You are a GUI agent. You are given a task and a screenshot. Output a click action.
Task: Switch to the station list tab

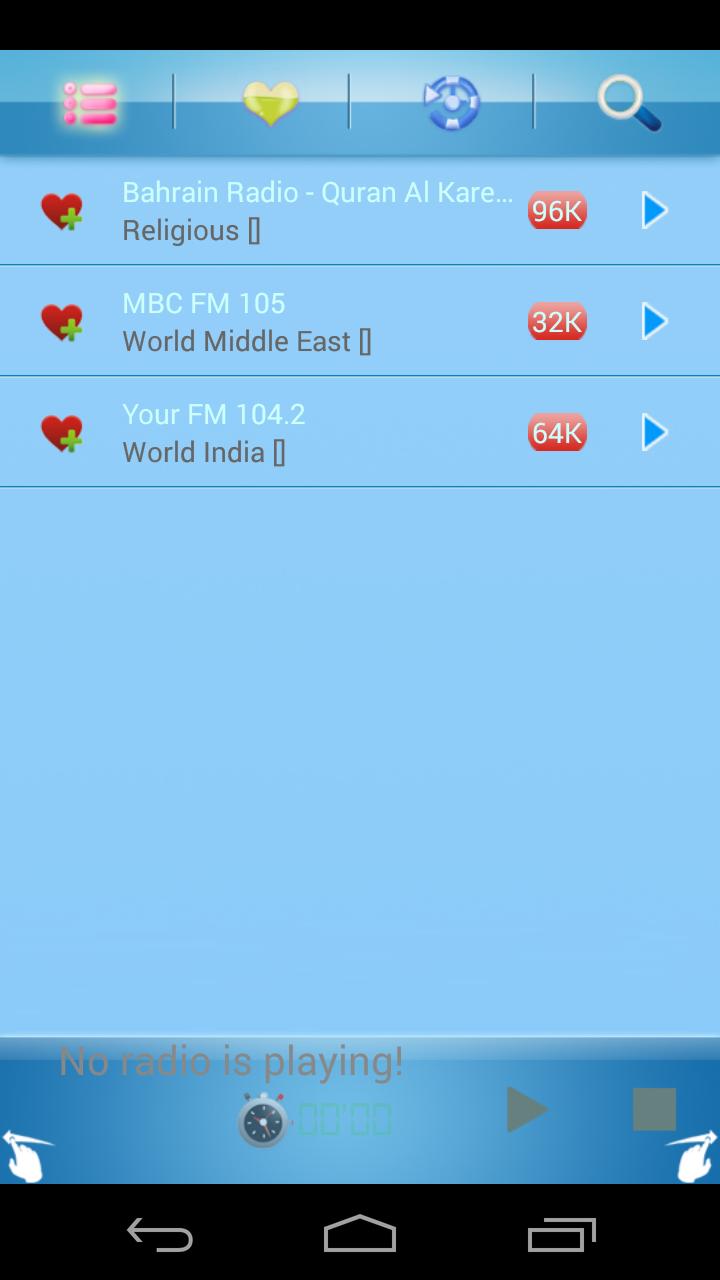tap(90, 103)
